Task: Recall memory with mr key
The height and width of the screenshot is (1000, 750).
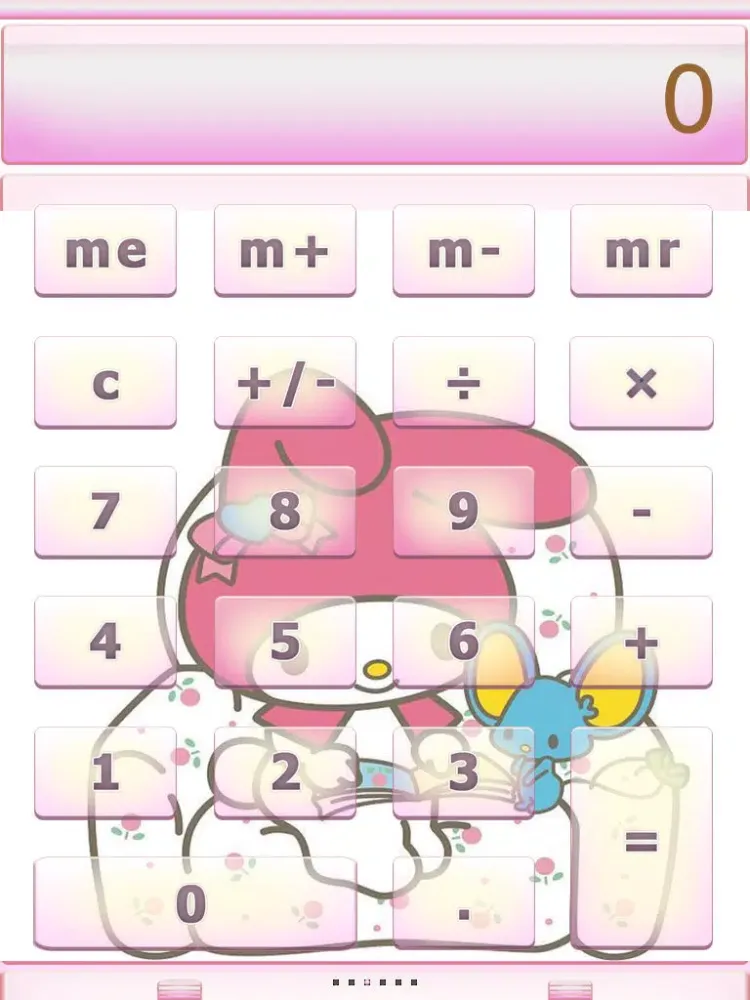Action: point(641,250)
